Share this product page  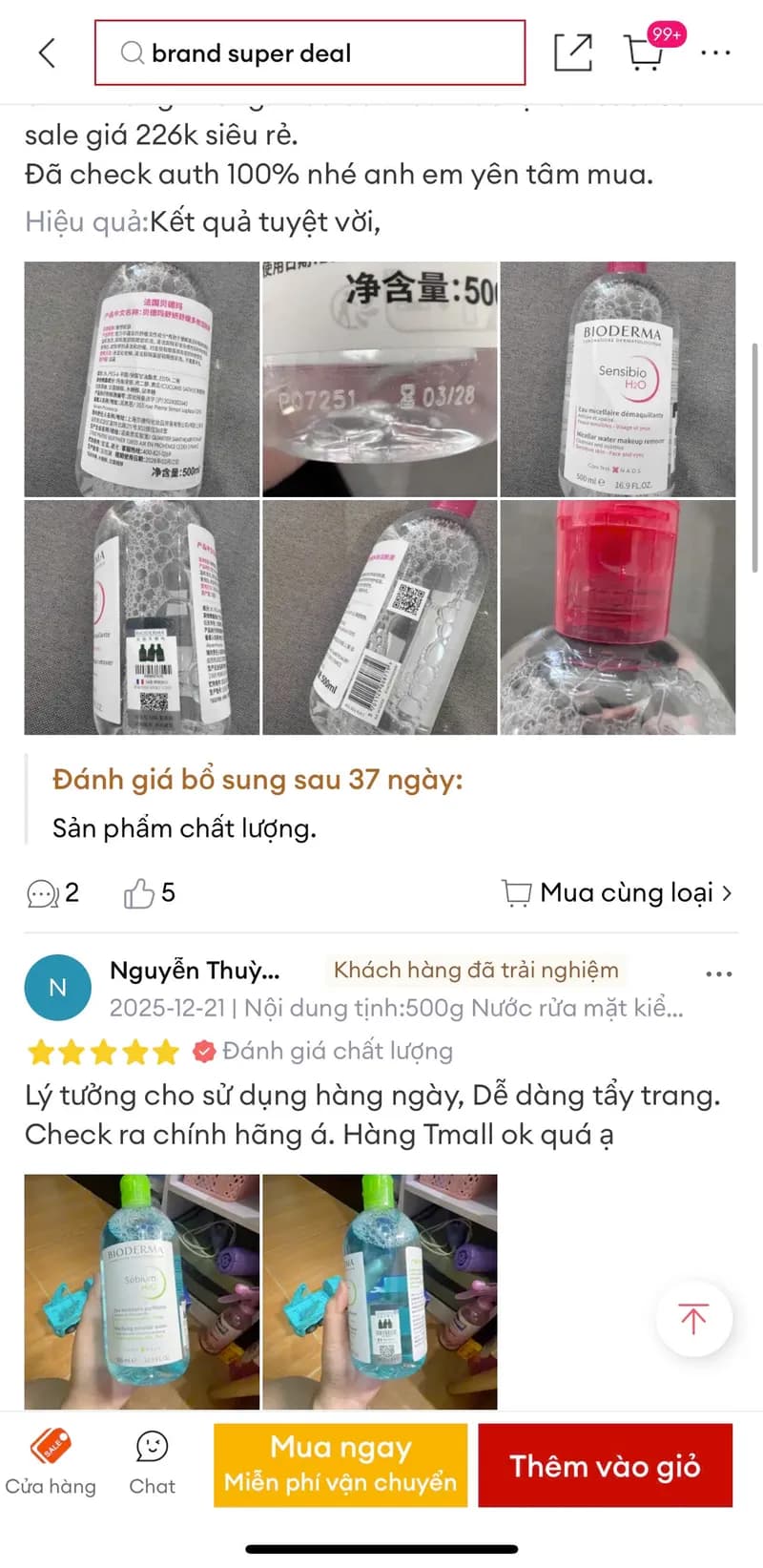click(573, 52)
